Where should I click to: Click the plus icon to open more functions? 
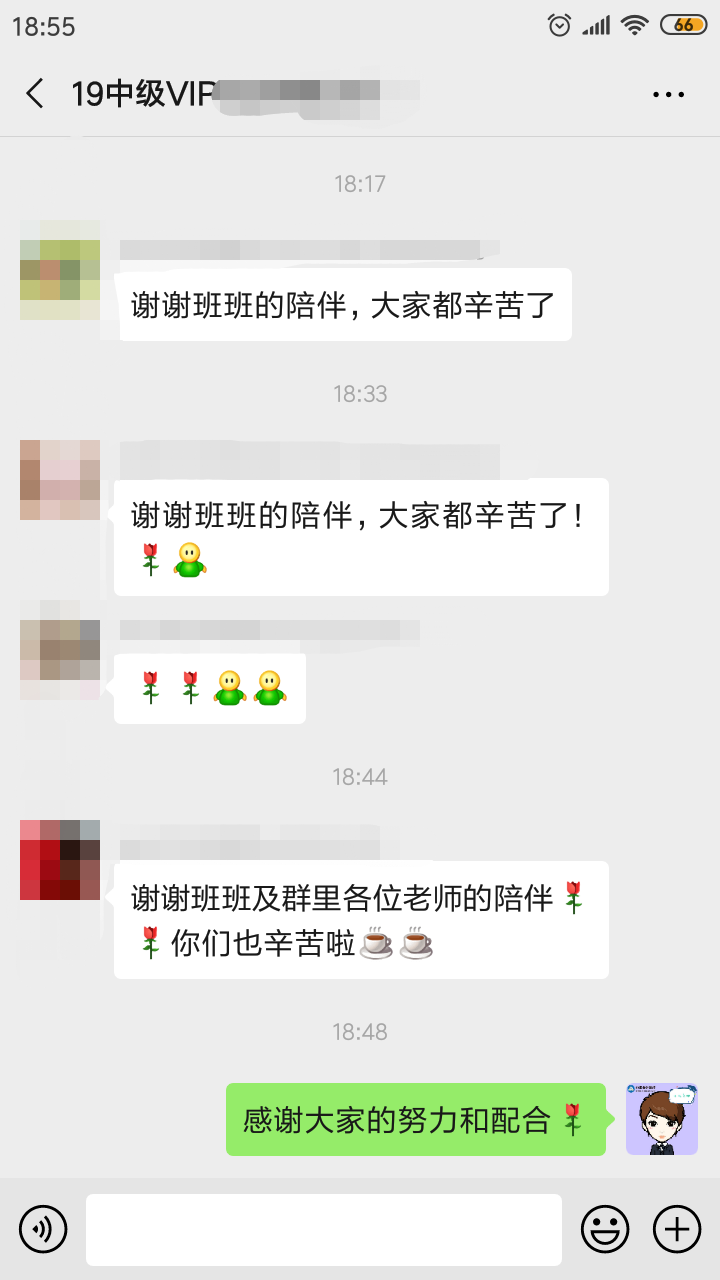click(x=678, y=1229)
